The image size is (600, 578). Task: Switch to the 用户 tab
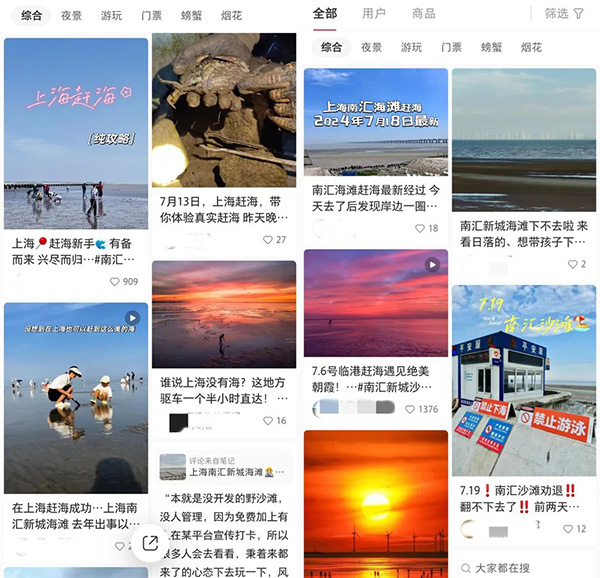coord(374,14)
